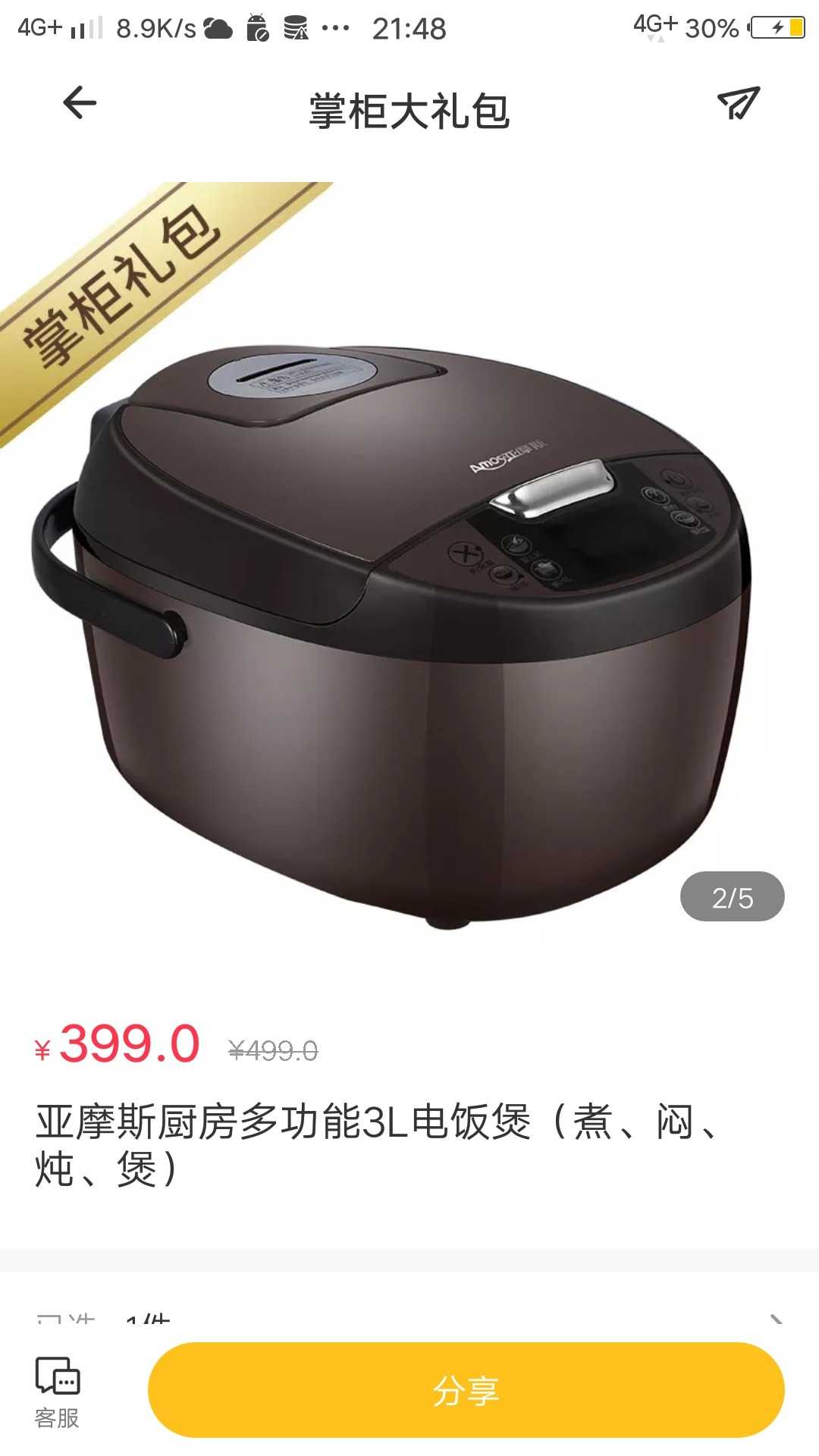819x1456 pixels.
Task: Go back using the top-left arrow
Action: point(80,103)
